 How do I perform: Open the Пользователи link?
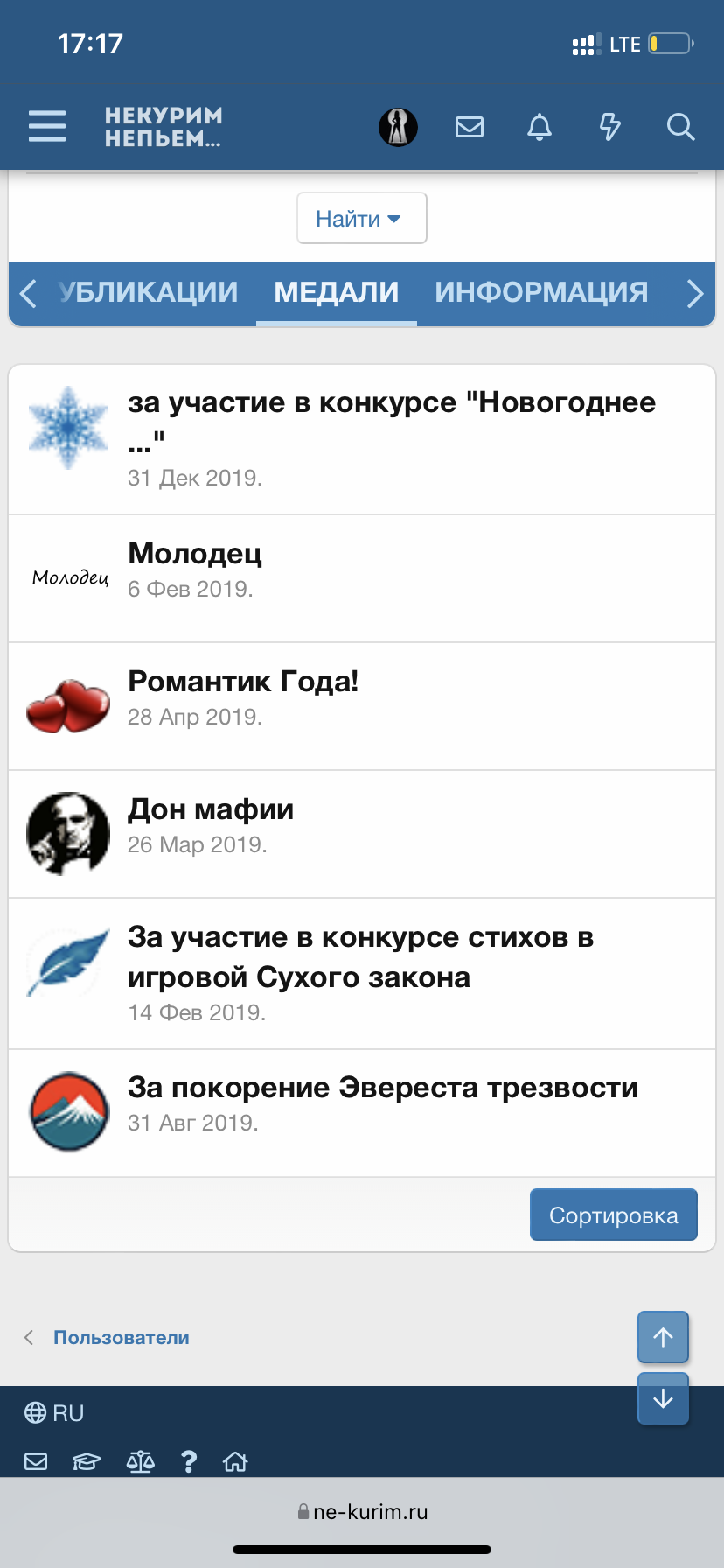coord(122,1337)
